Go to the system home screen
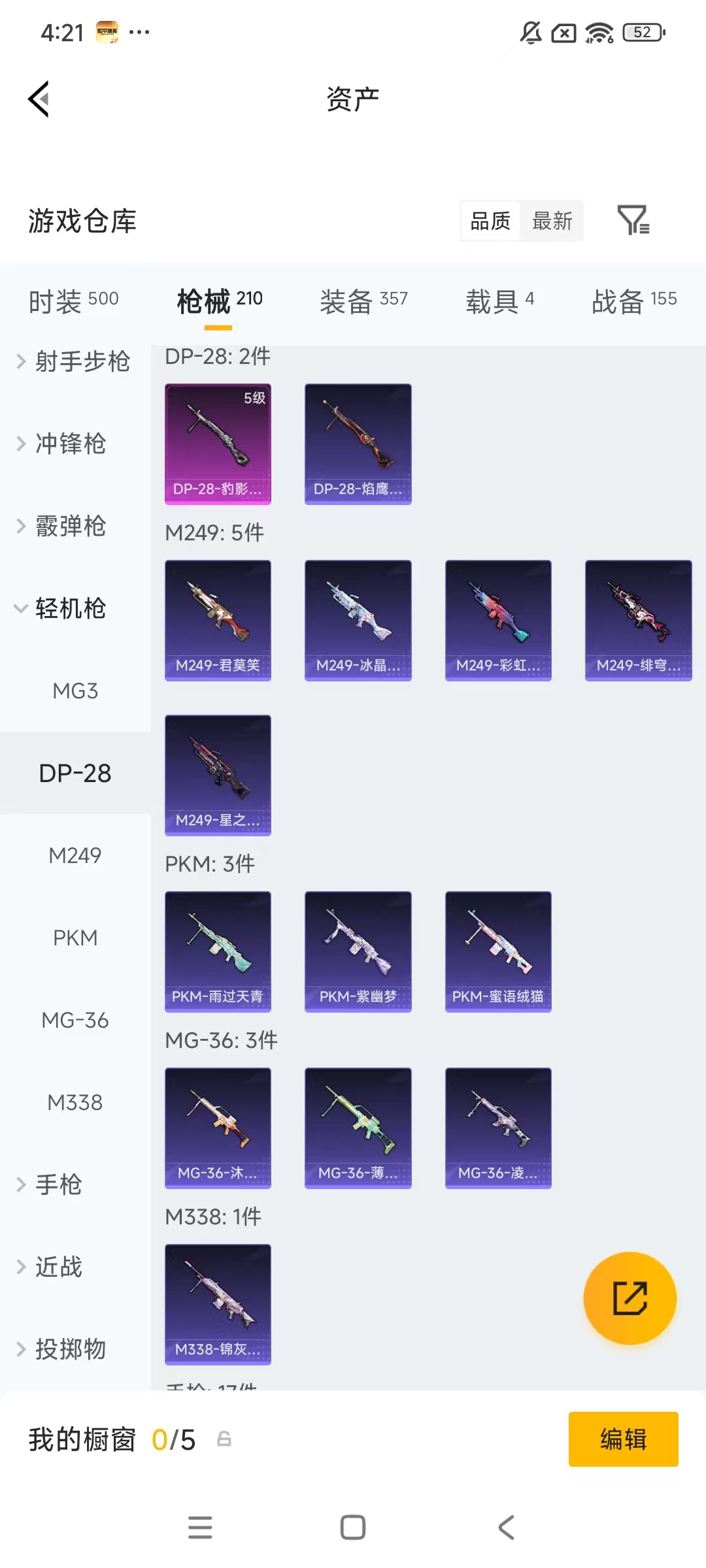 tap(353, 1527)
